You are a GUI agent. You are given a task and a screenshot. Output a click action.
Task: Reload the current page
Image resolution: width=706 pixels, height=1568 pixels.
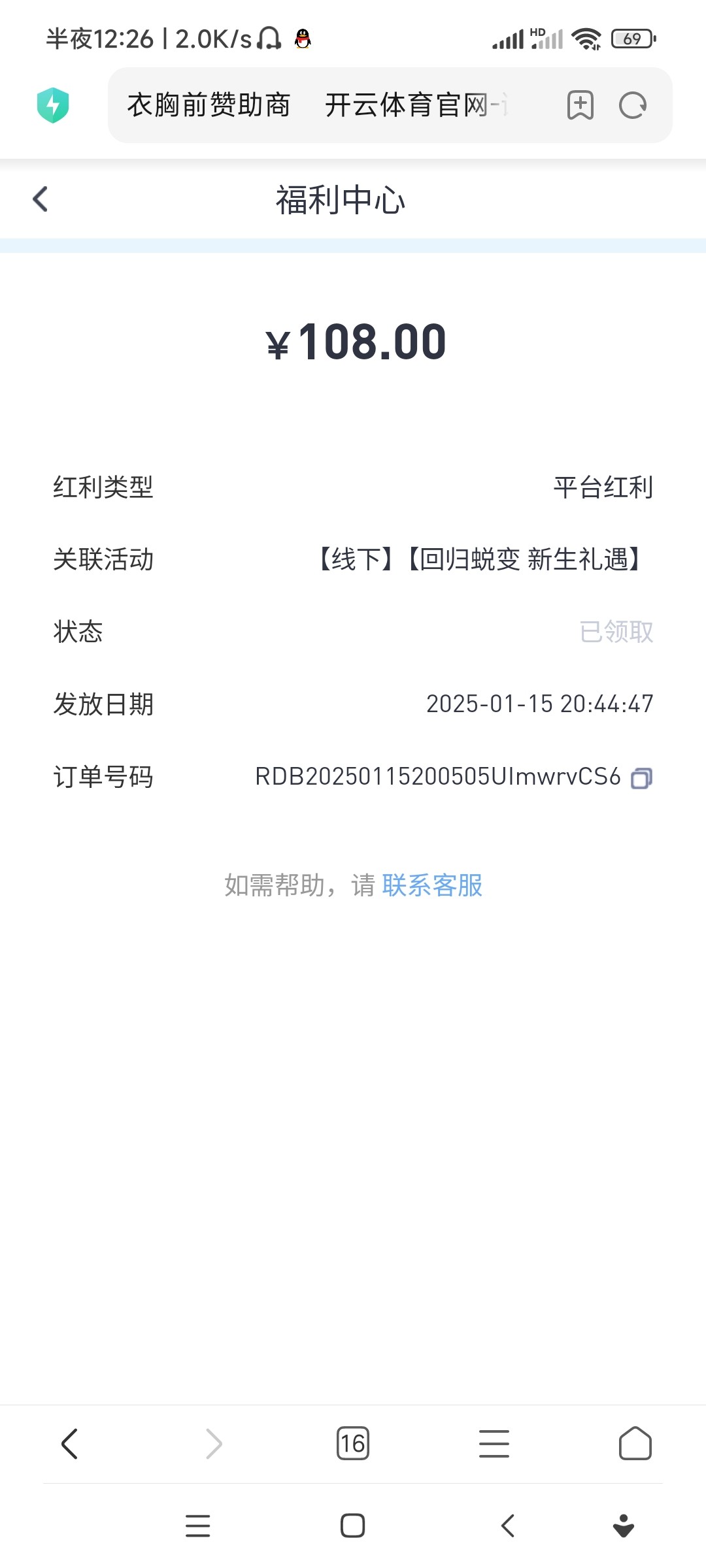tap(632, 105)
